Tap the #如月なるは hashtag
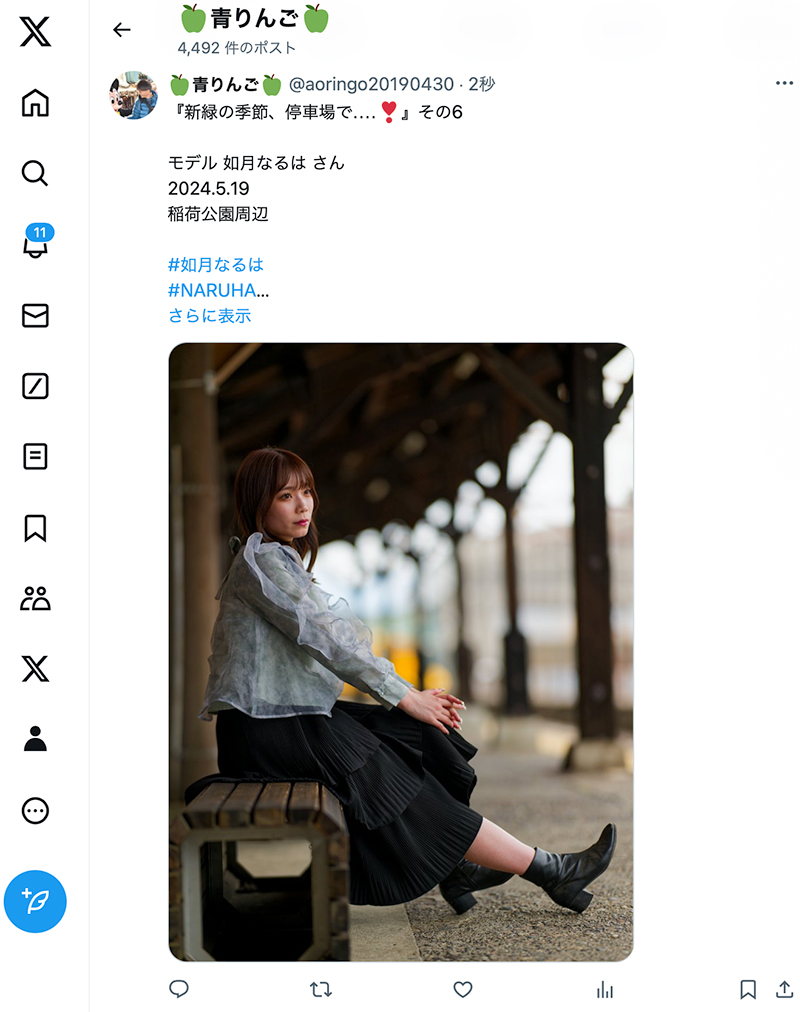800x1012 pixels. click(216, 265)
